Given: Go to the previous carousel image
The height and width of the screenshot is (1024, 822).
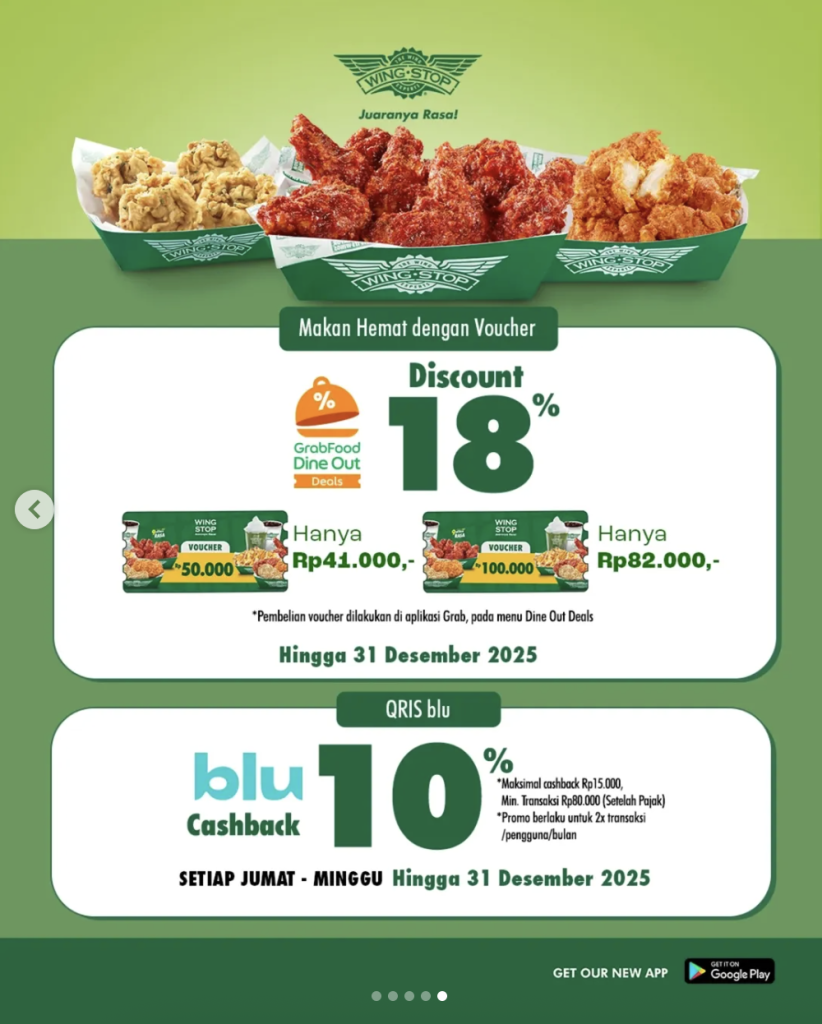Looking at the screenshot, I should pos(34,510).
